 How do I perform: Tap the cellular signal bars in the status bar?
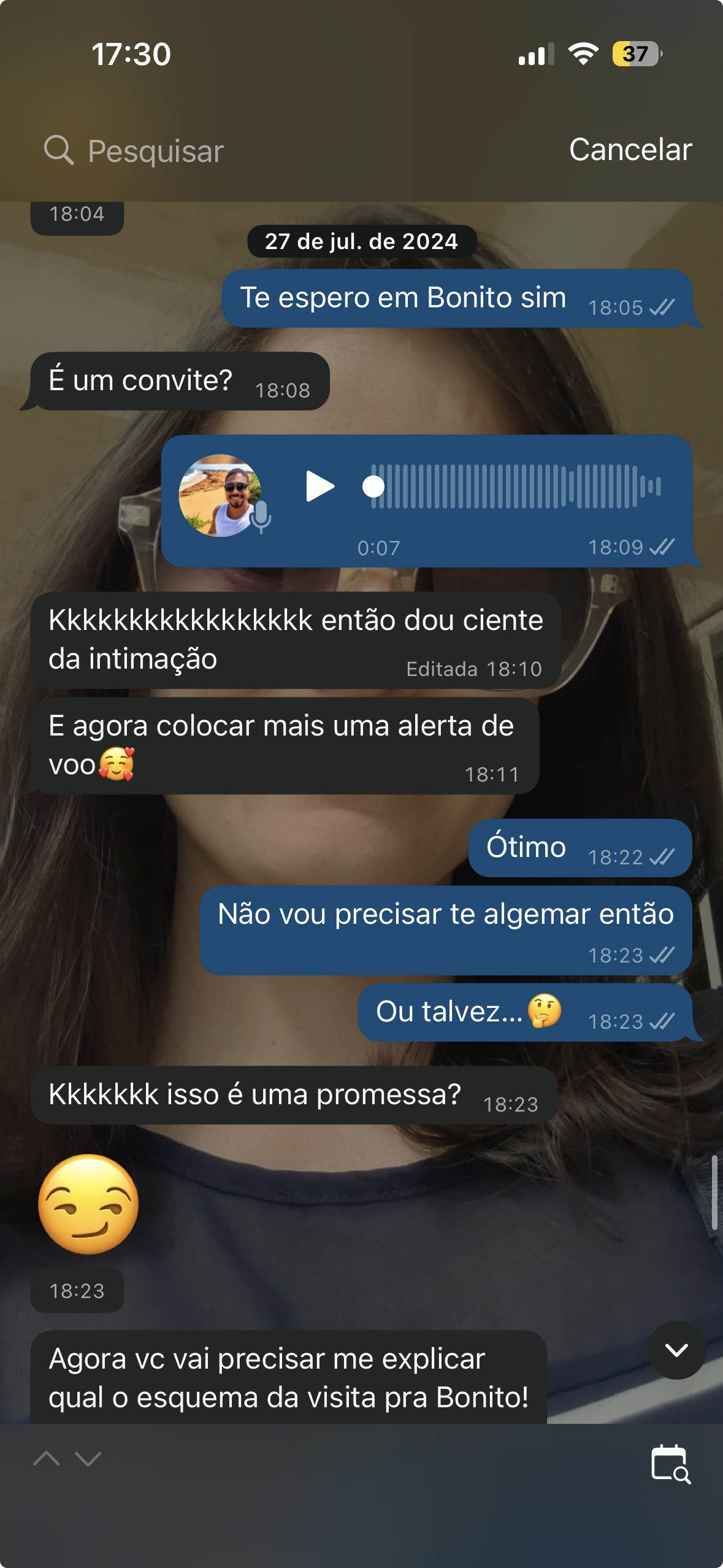pyautogui.click(x=537, y=55)
